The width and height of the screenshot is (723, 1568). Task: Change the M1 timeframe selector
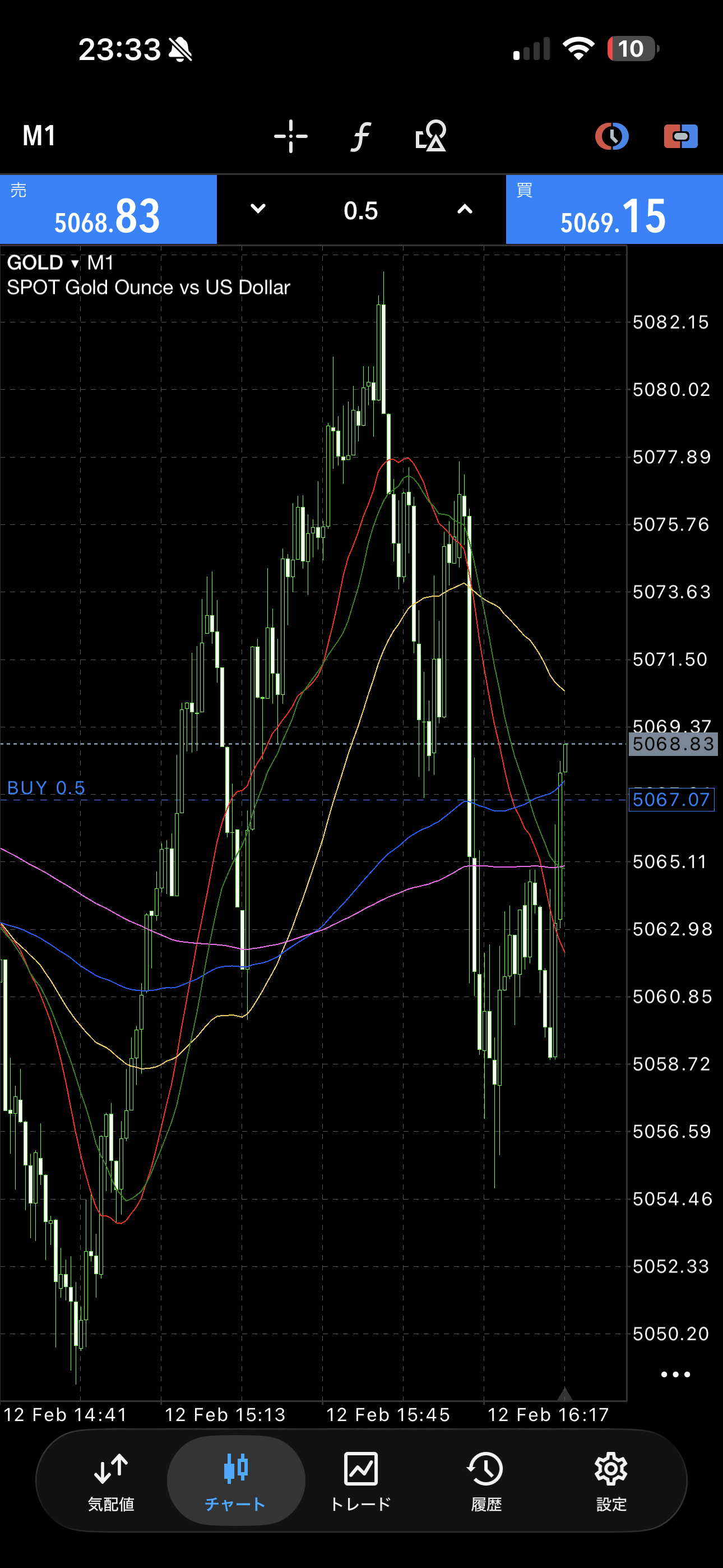(39, 136)
